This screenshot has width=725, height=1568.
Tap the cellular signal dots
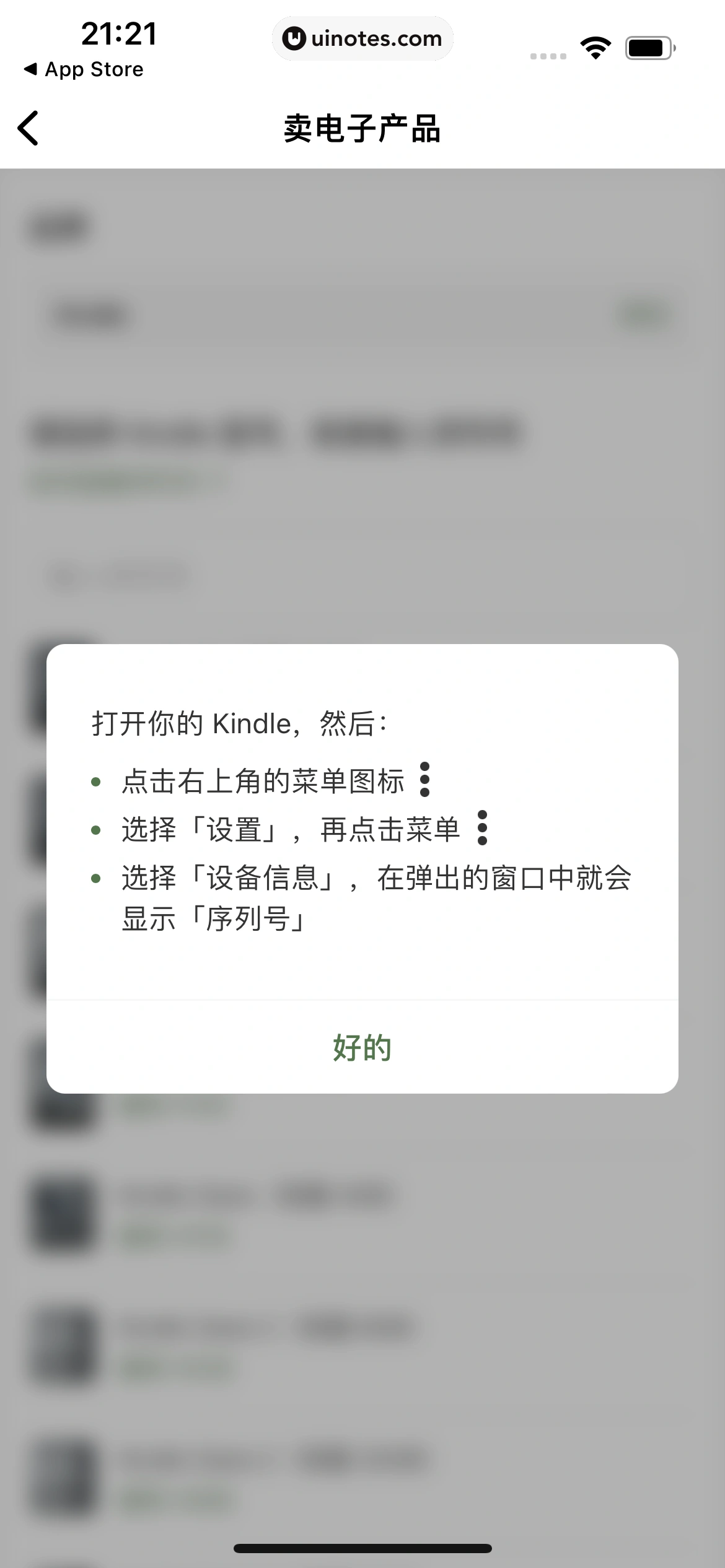[547, 56]
